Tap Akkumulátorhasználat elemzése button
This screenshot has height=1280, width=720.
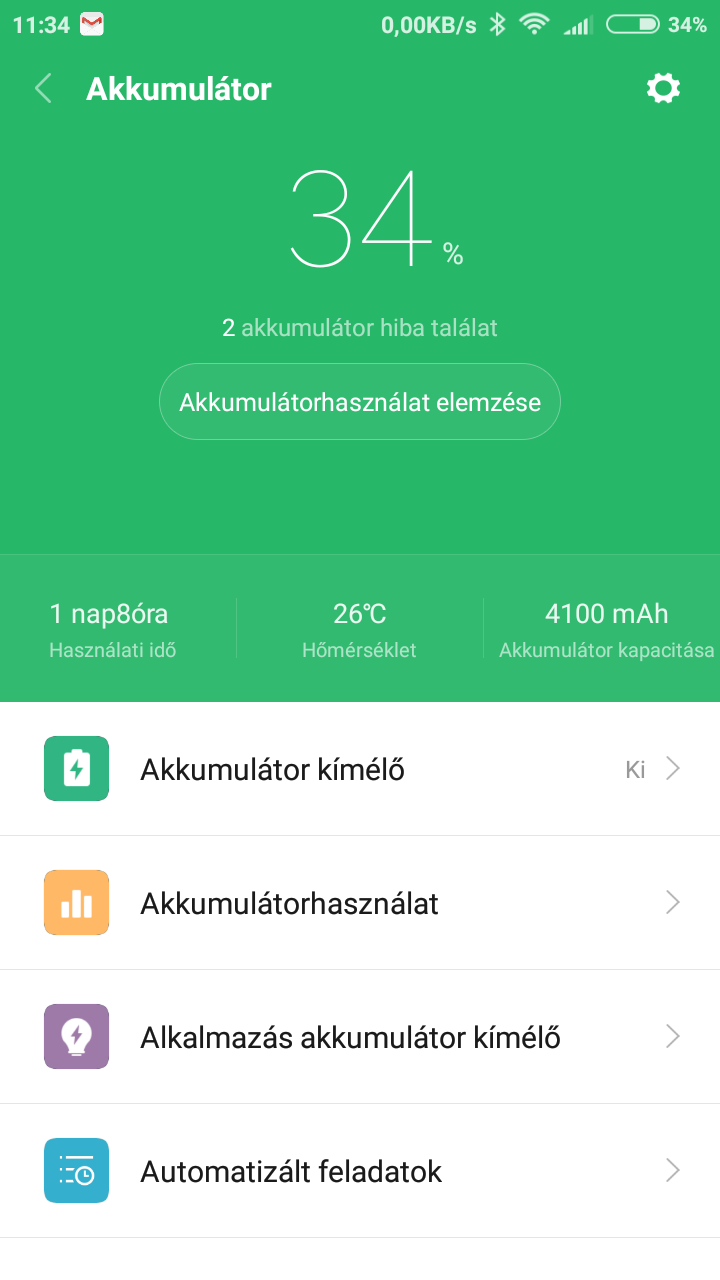(x=360, y=402)
